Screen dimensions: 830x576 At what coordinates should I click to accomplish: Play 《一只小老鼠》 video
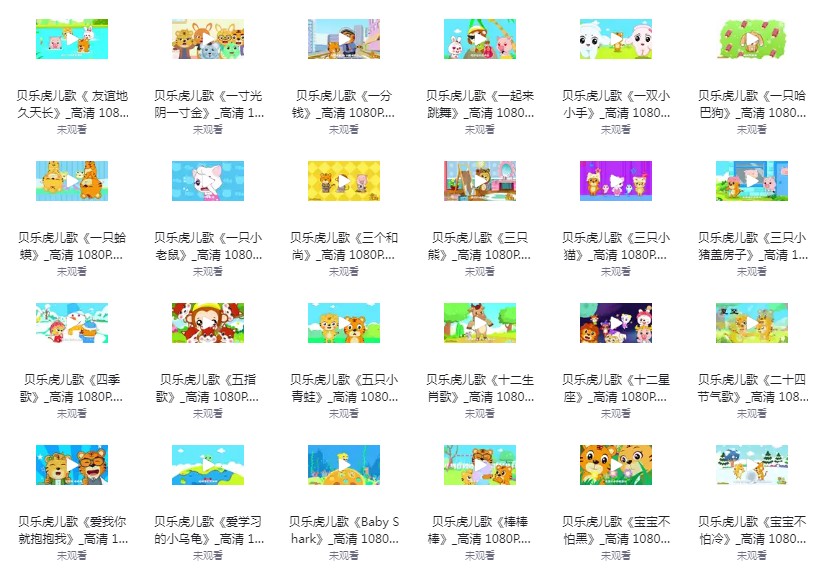click(208, 181)
